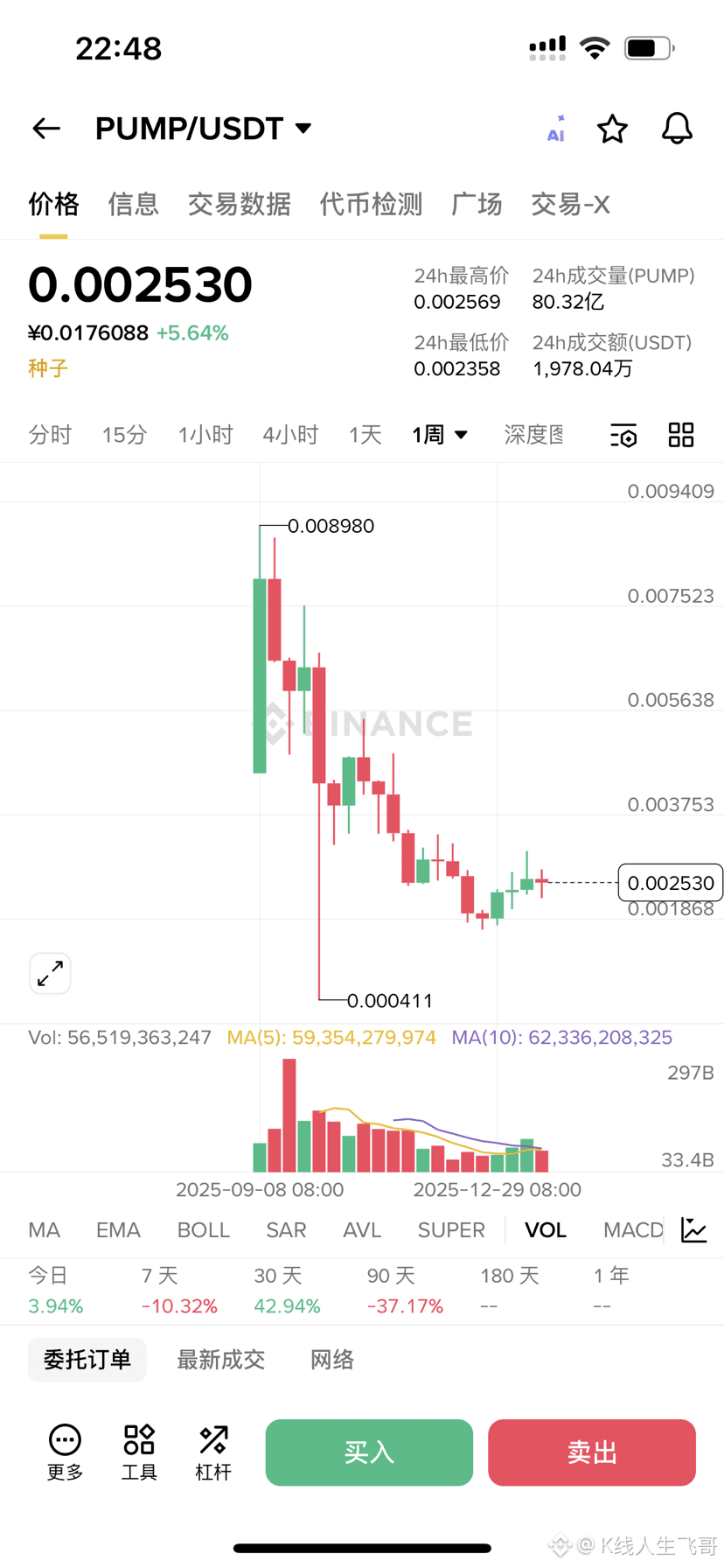Open the chart style dropdown icon
The image size is (724, 1568).
pyautogui.click(x=693, y=1229)
